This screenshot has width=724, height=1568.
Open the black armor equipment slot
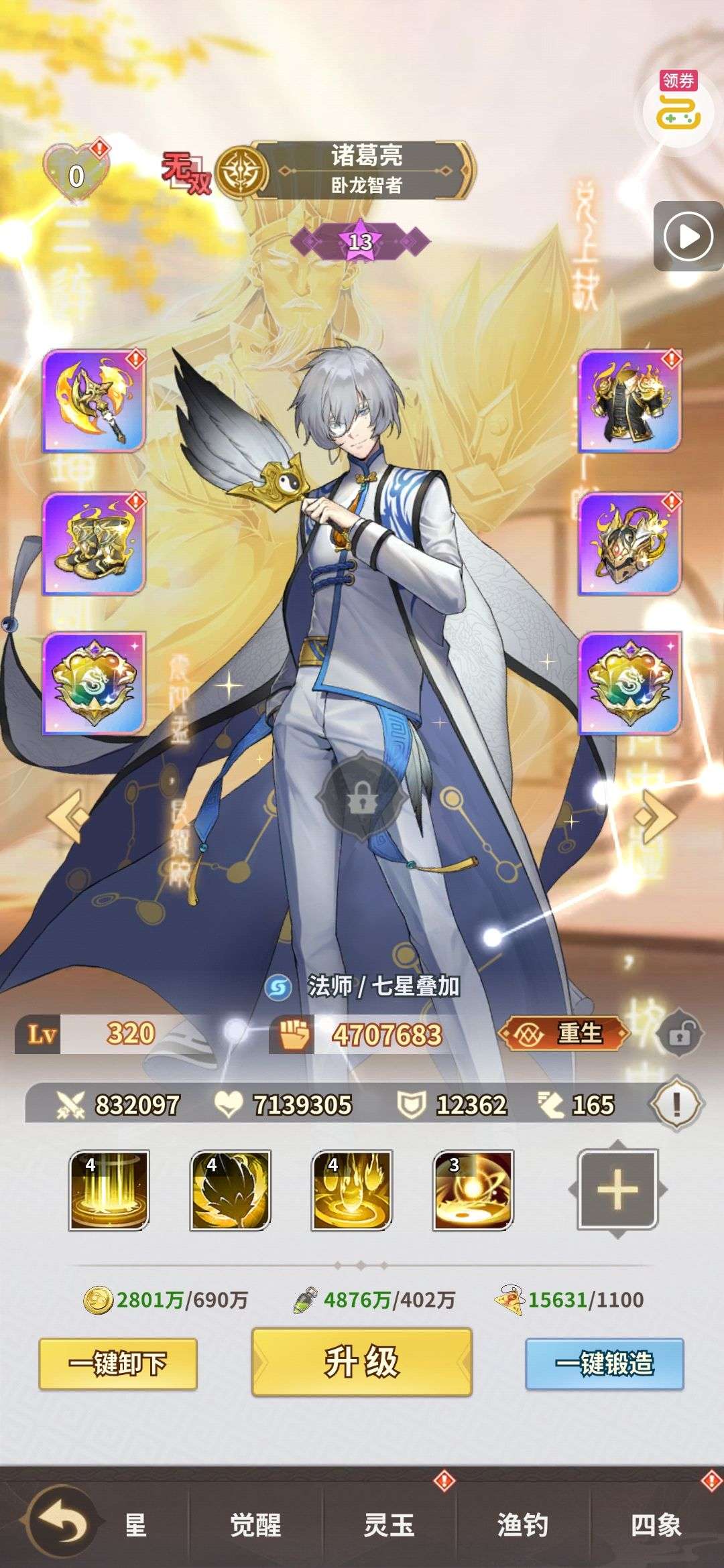[x=629, y=400]
